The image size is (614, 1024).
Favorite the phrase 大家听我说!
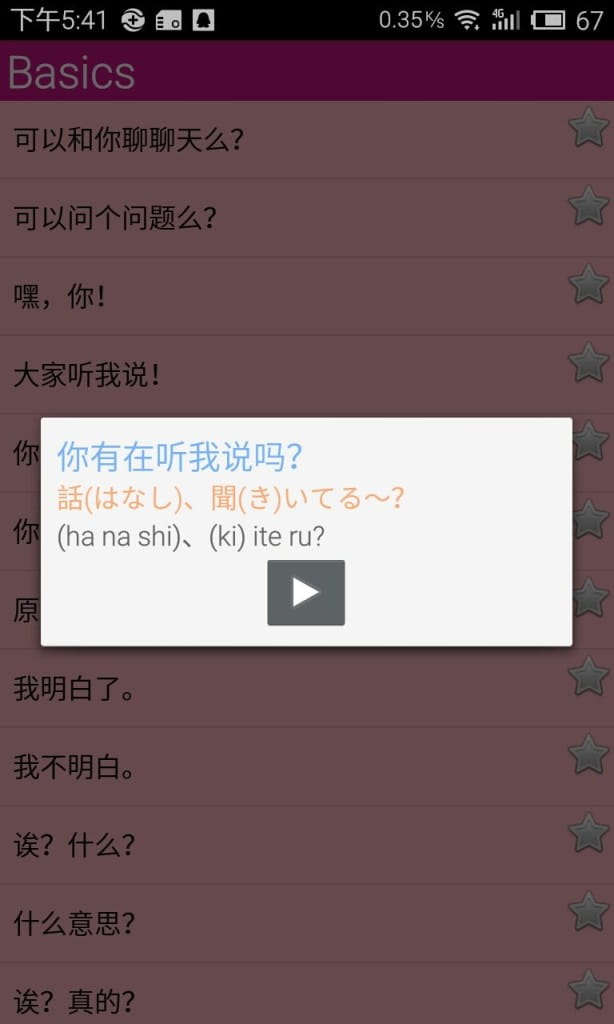[x=588, y=363]
